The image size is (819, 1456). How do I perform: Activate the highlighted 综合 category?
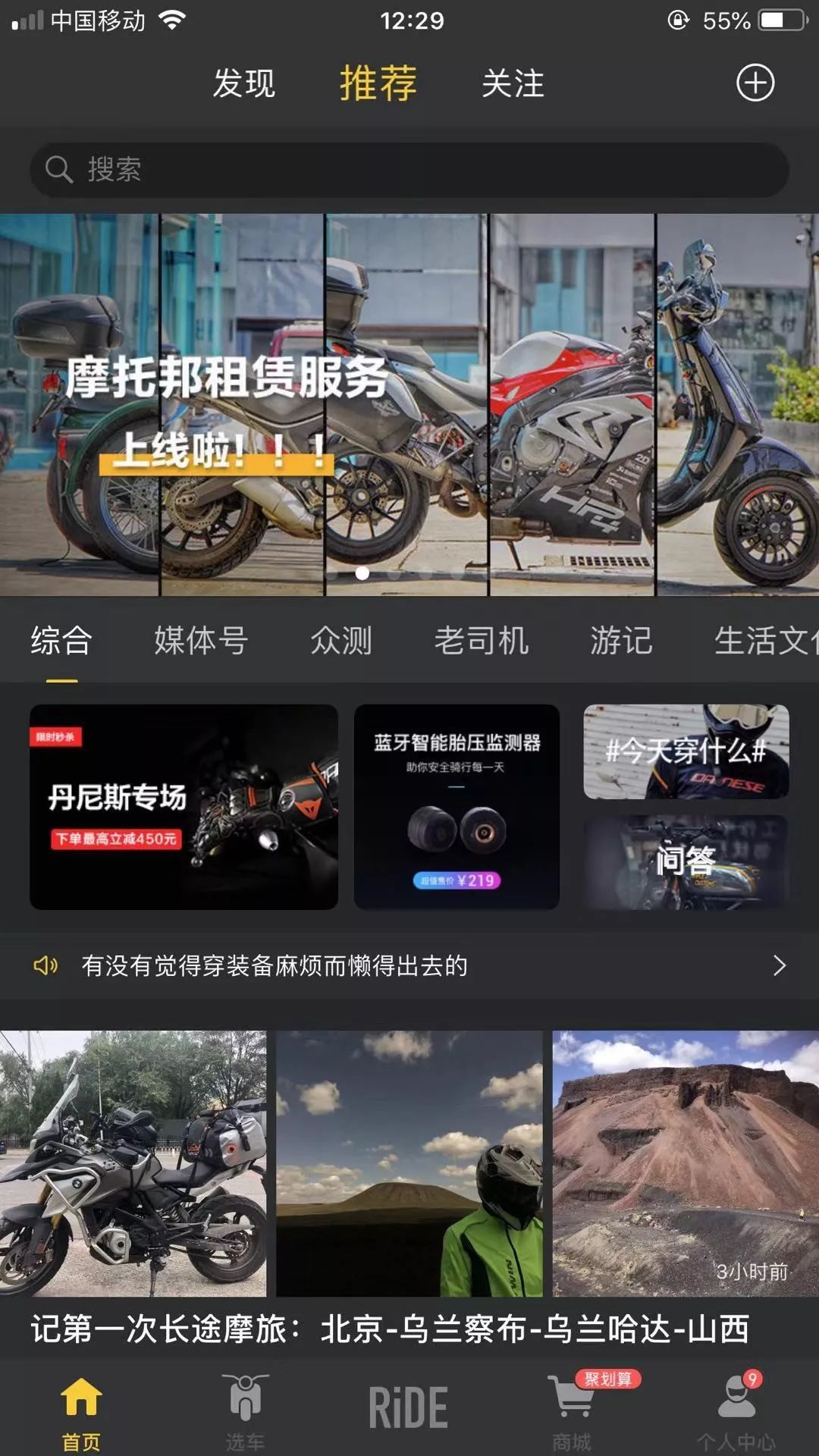pos(61,641)
